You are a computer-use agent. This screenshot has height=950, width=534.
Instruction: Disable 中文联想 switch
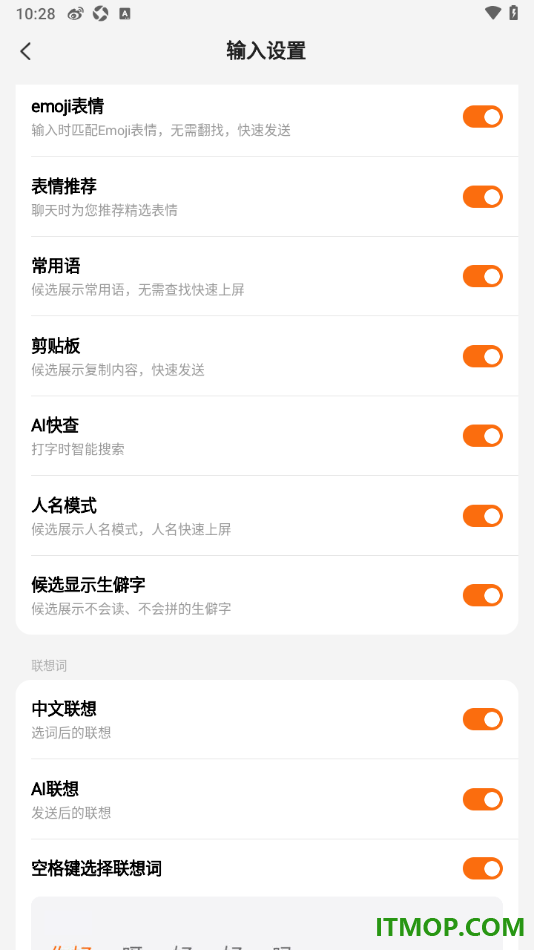[x=482, y=719]
